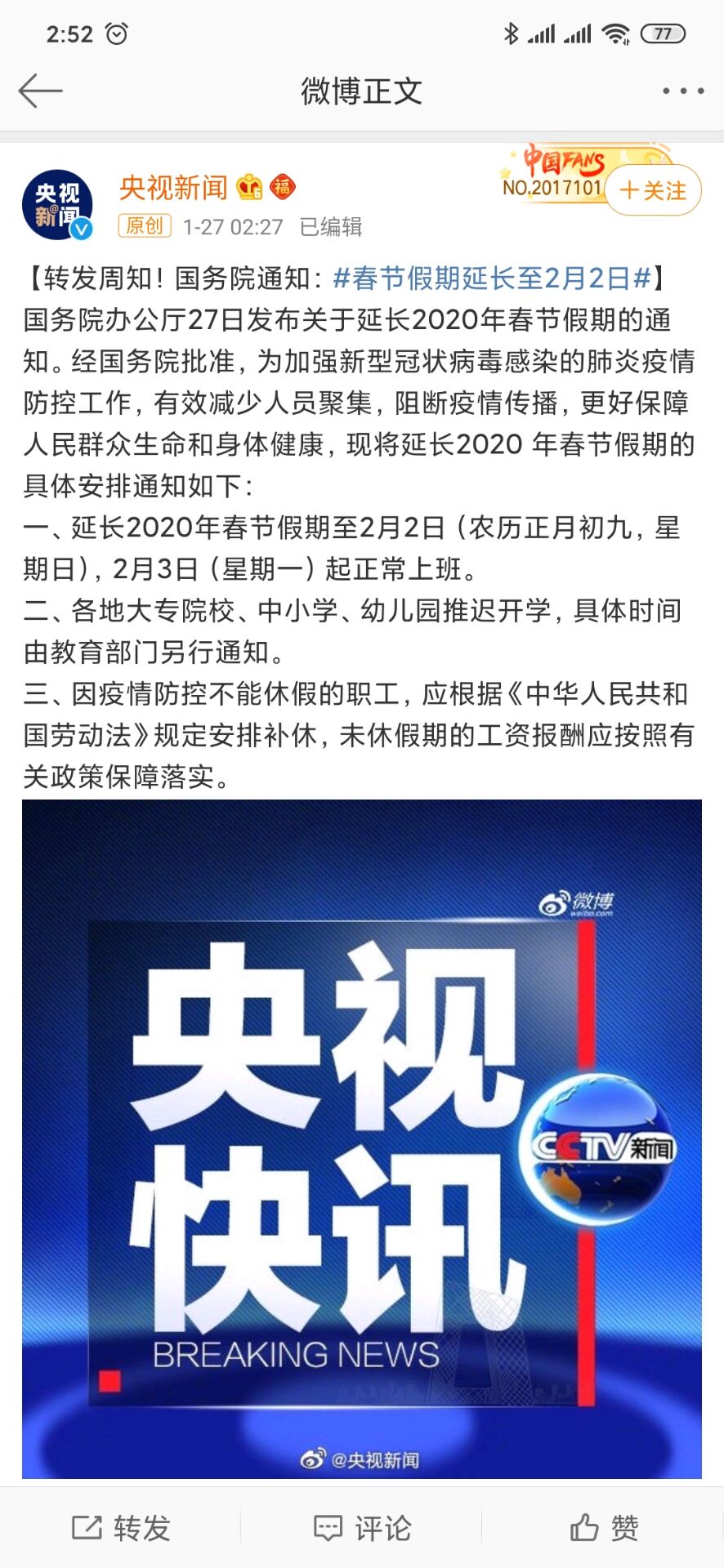Viewport: 724px width, 1568px height.
Task: Repost this weibo via 转发
Action: tap(121, 1527)
